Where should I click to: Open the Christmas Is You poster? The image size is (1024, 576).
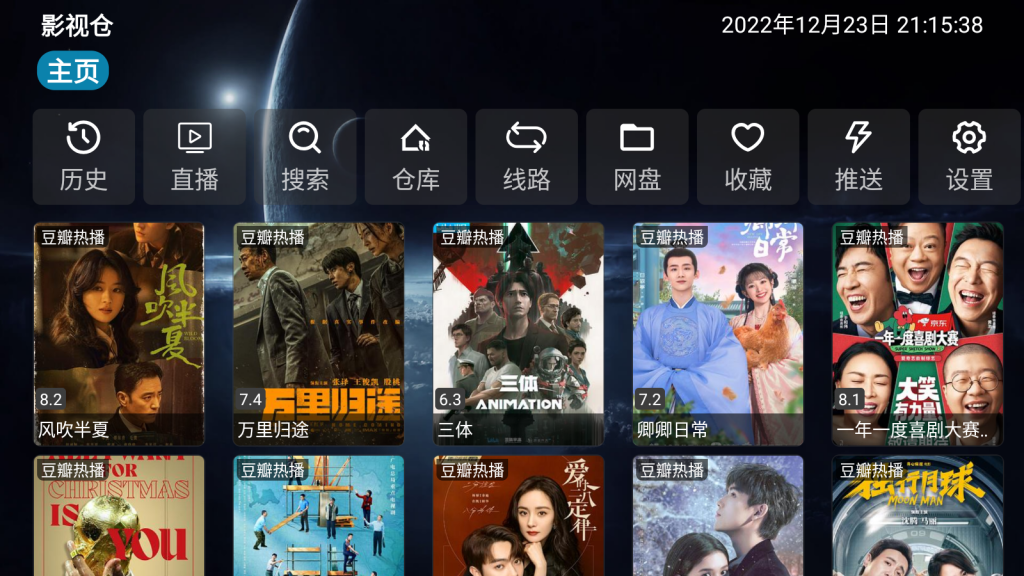(119, 516)
